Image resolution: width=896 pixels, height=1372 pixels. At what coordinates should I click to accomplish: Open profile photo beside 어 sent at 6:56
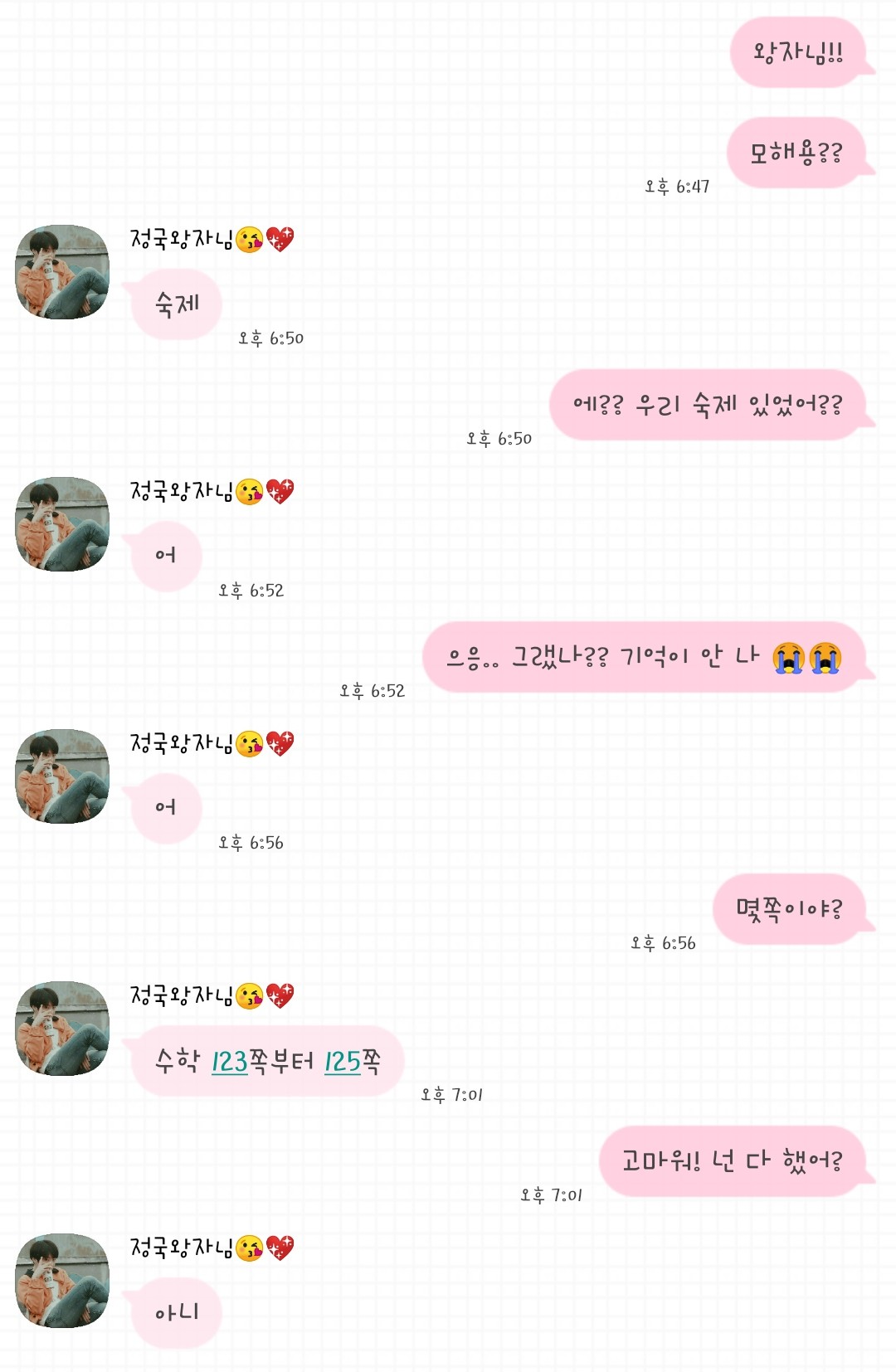pos(62,776)
